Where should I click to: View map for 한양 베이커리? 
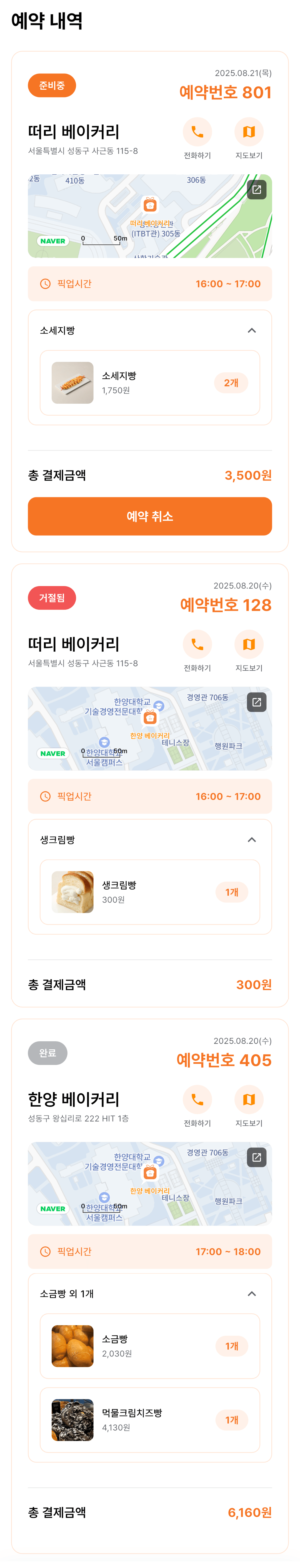[249, 1100]
